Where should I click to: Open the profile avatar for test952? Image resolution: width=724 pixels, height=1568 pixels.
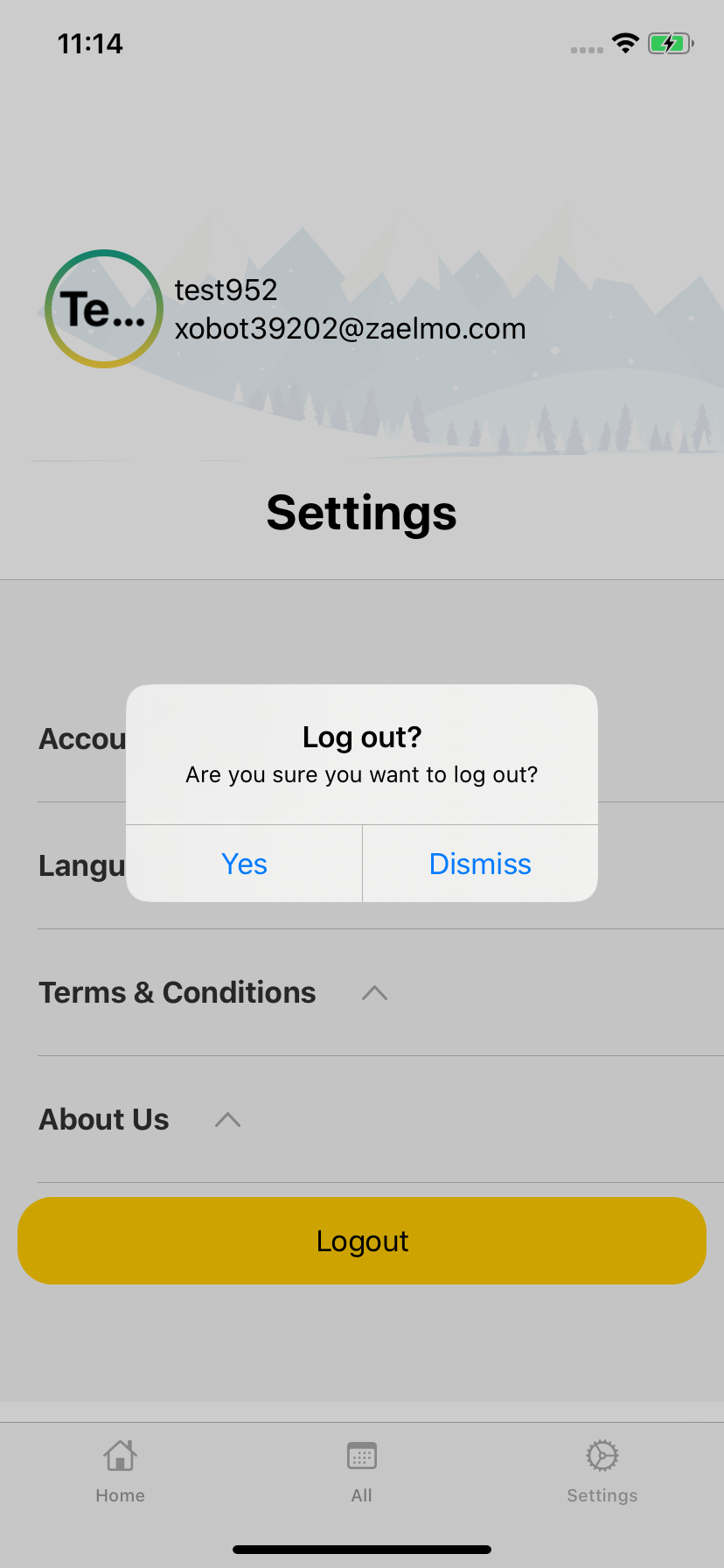tap(104, 309)
